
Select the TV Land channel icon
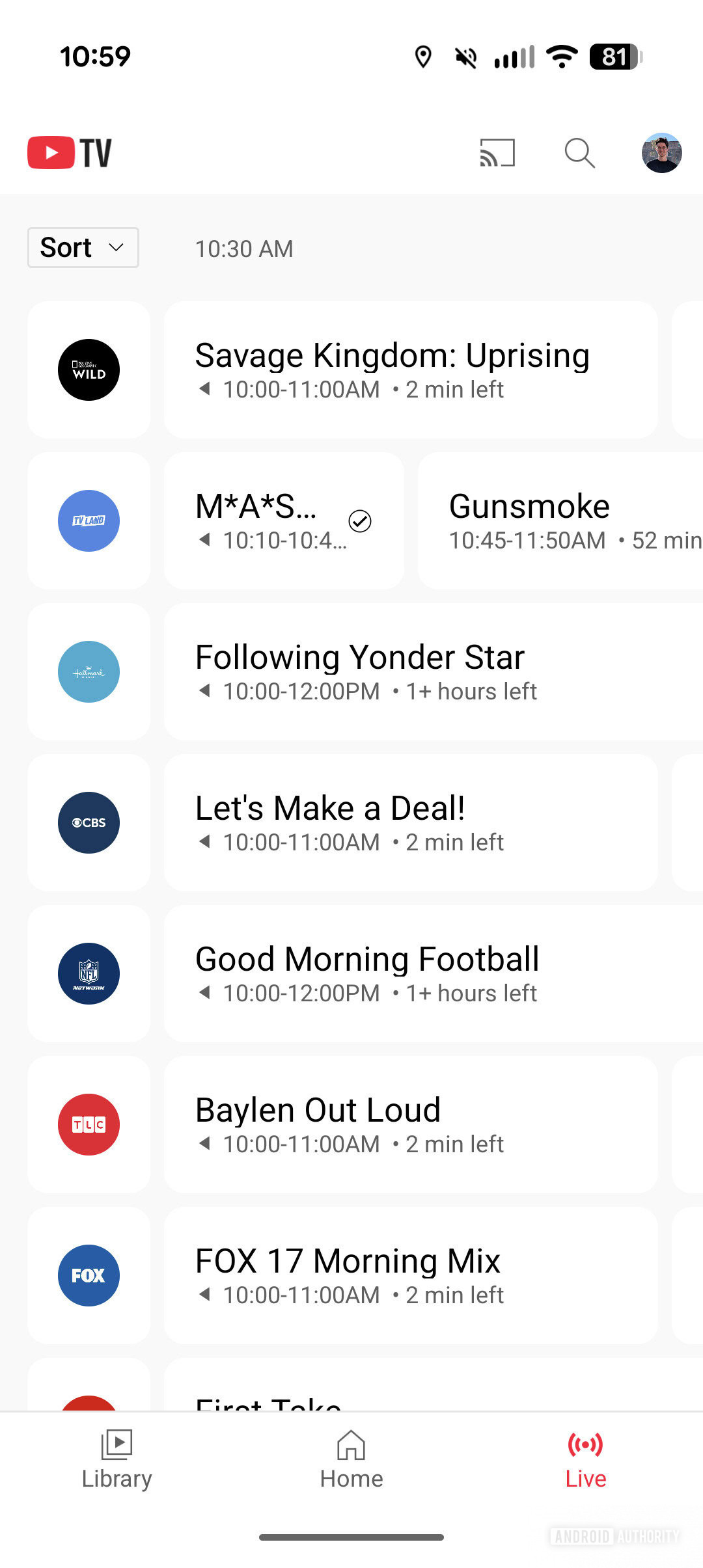pyautogui.click(x=89, y=520)
